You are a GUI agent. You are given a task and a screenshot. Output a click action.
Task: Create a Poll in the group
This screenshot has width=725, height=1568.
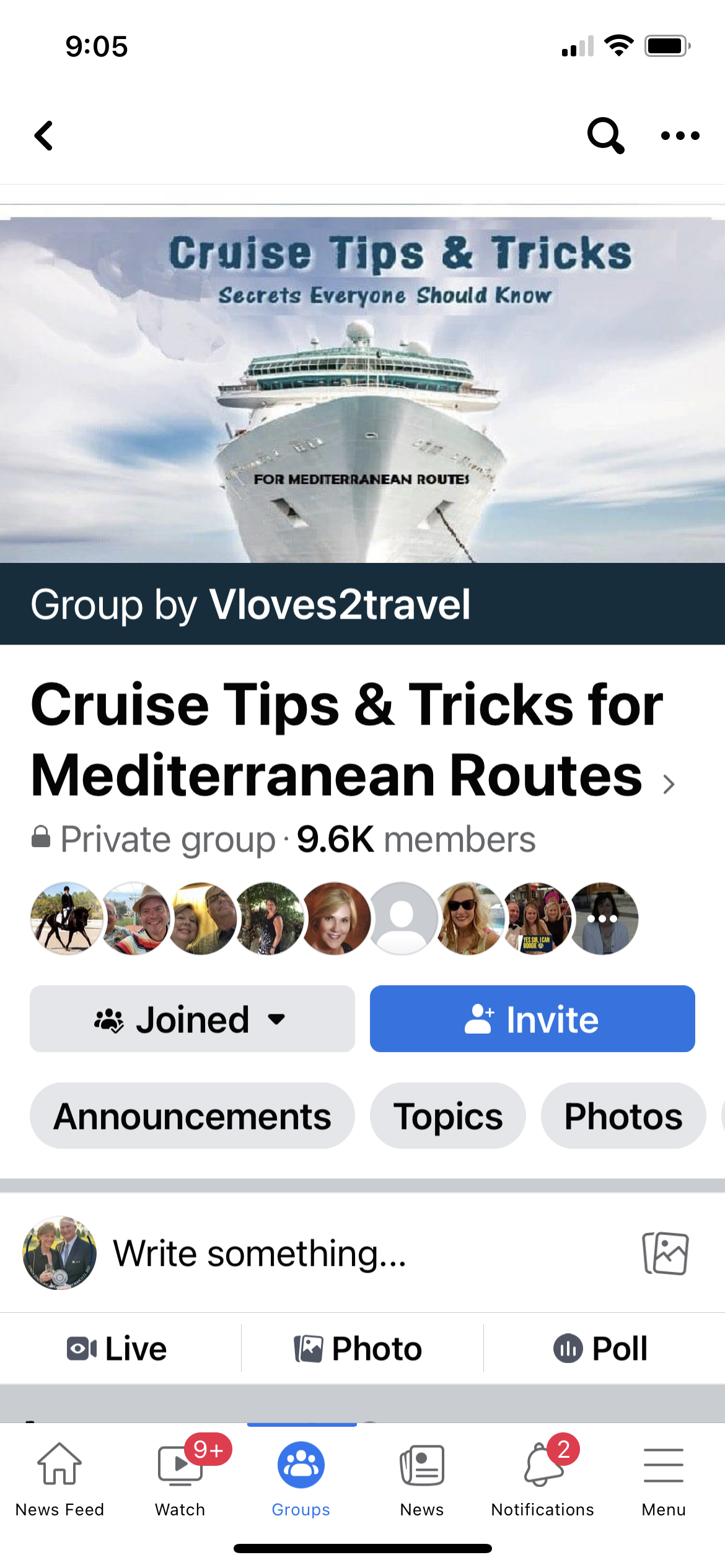[600, 1349]
